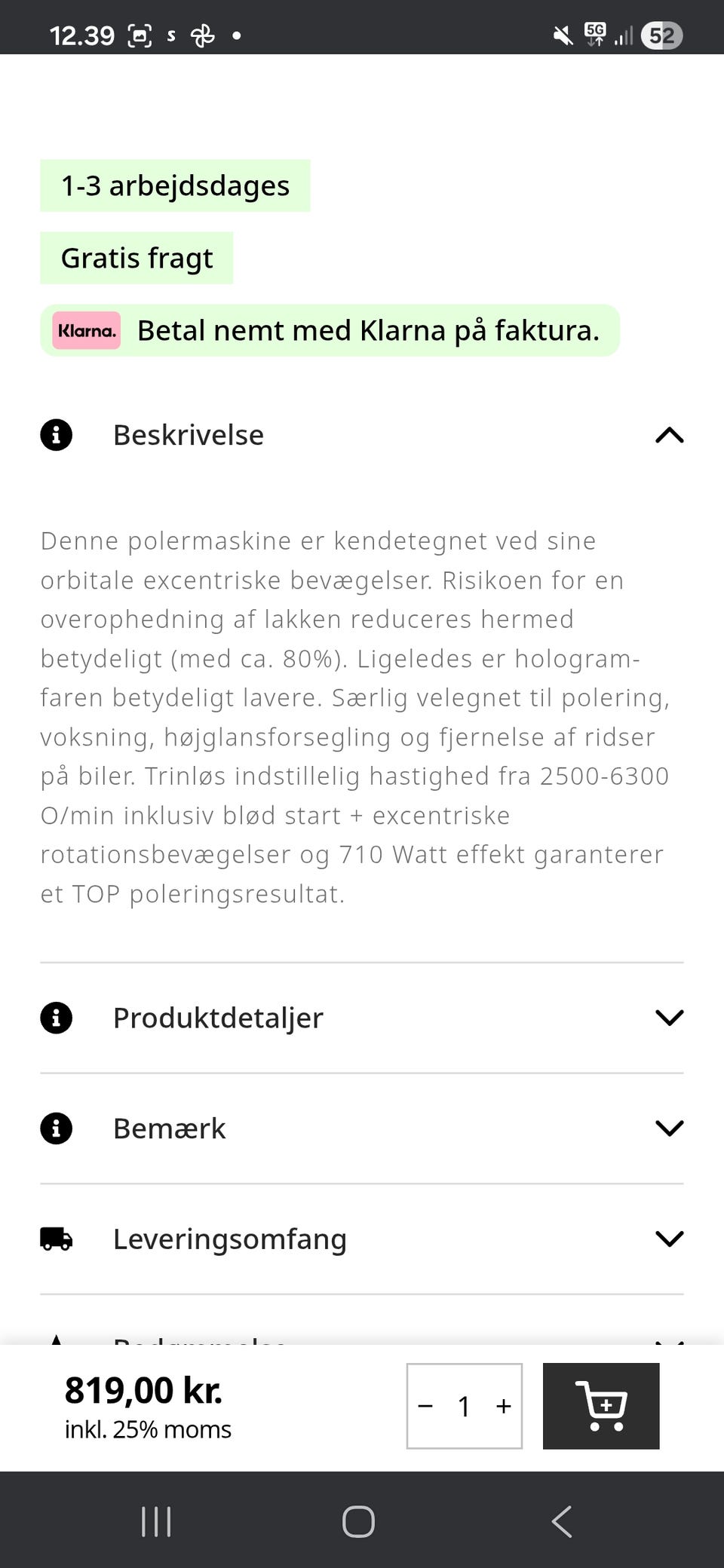This screenshot has height=1568, width=724.
Task: Click the Gratis fragt badge
Action: tap(137, 258)
